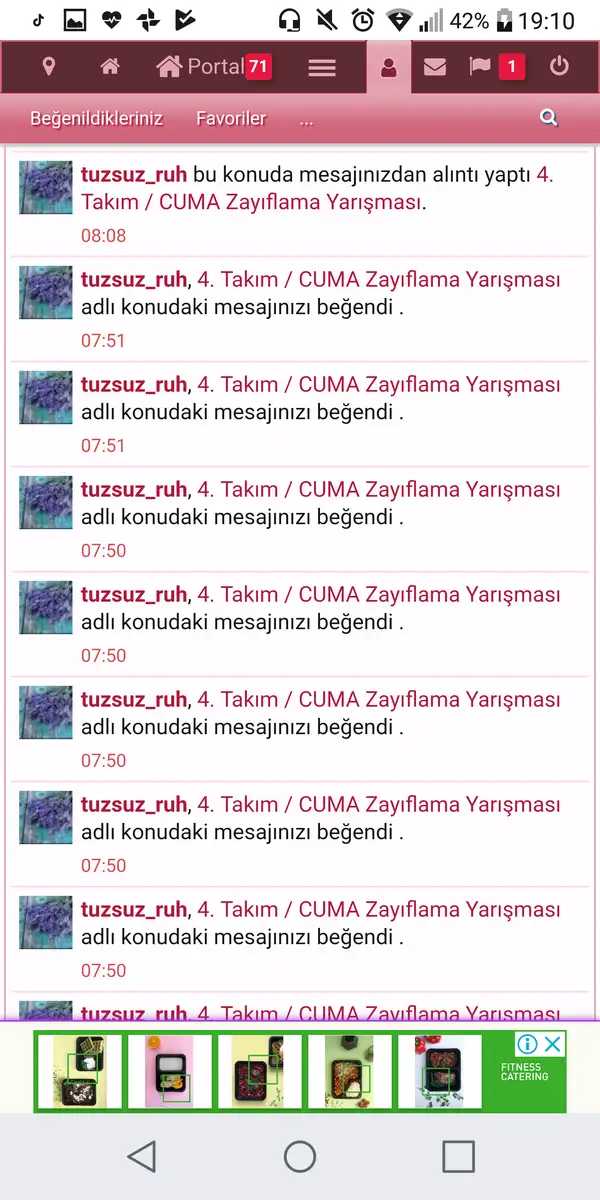The height and width of the screenshot is (1200, 600).
Task: Tap the power logout icon
Action: (x=559, y=67)
